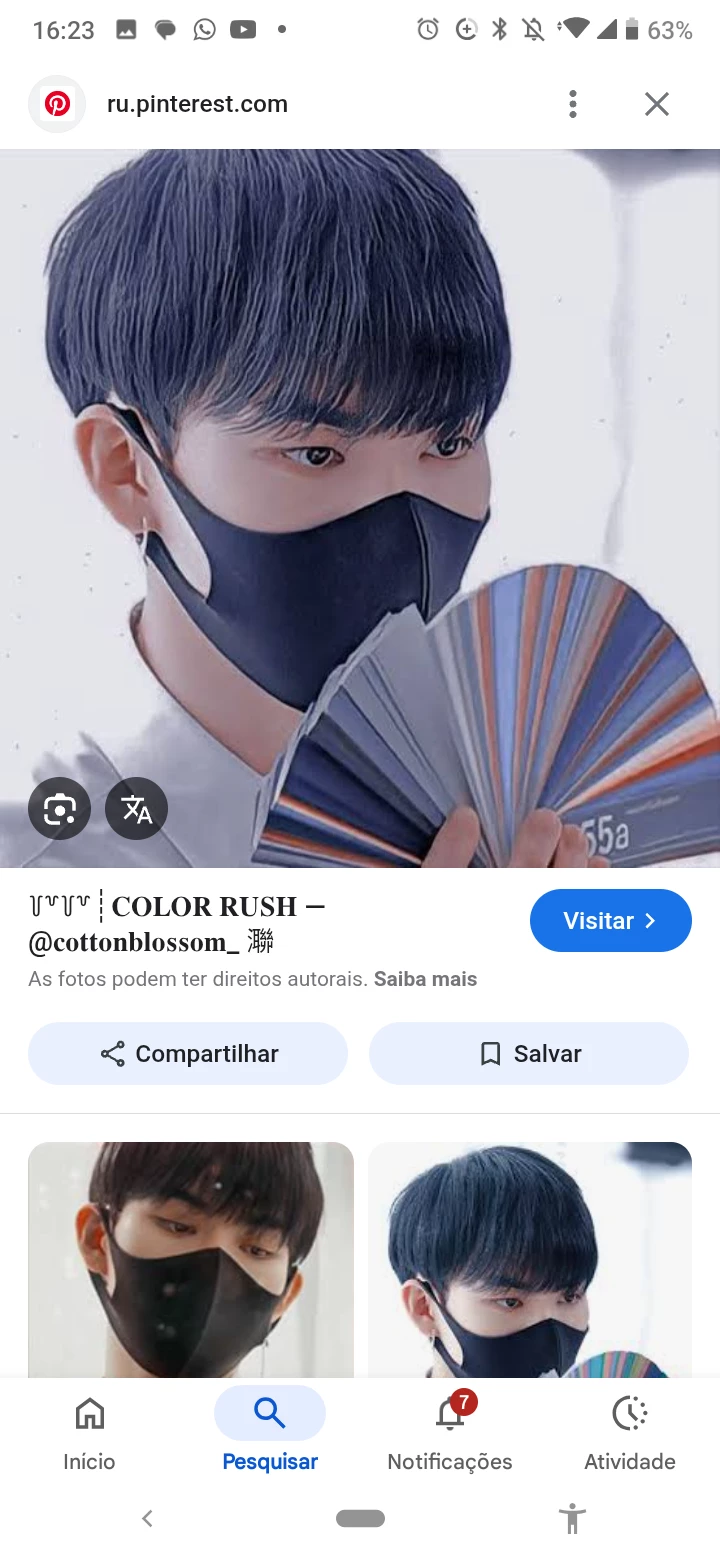Switch to the Pesquisar tab
720x1560 pixels.
pos(270,1434)
